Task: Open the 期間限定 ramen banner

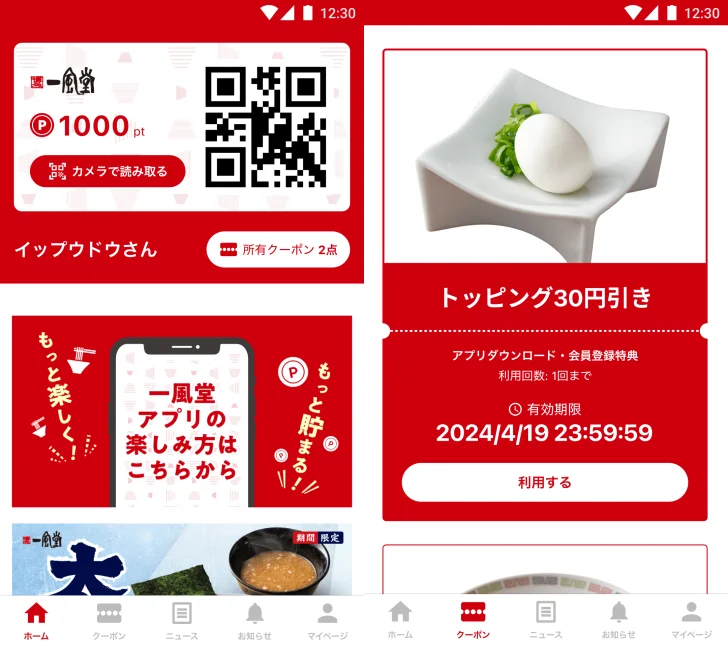Action: pyautogui.click(x=182, y=558)
